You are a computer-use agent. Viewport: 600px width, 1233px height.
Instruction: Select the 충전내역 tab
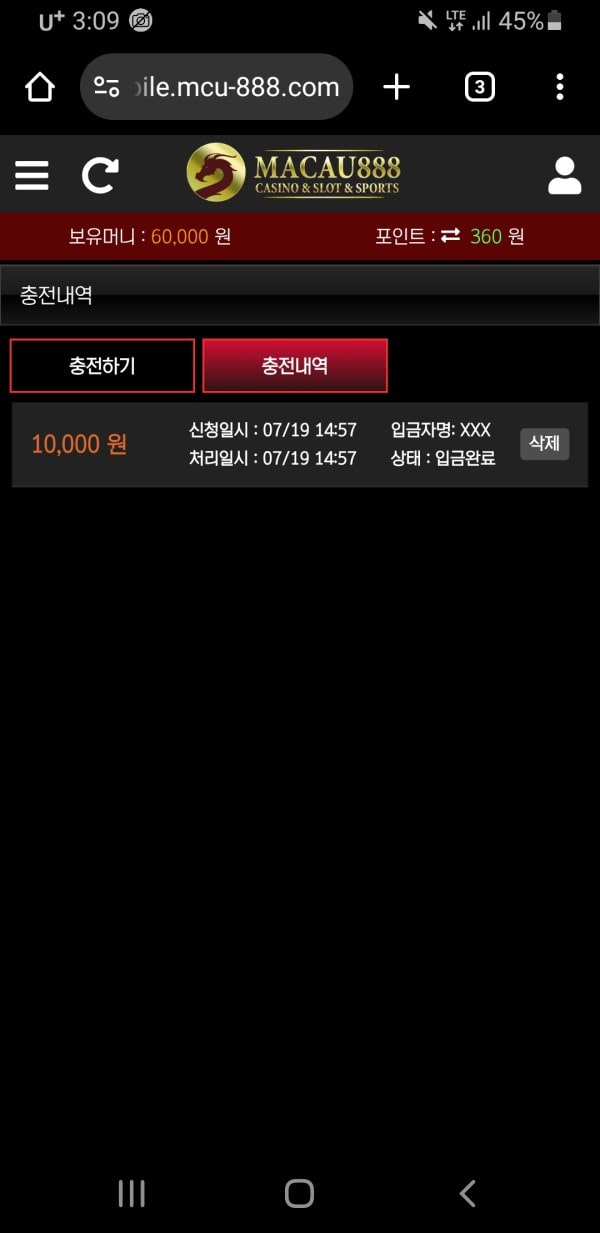coord(295,366)
